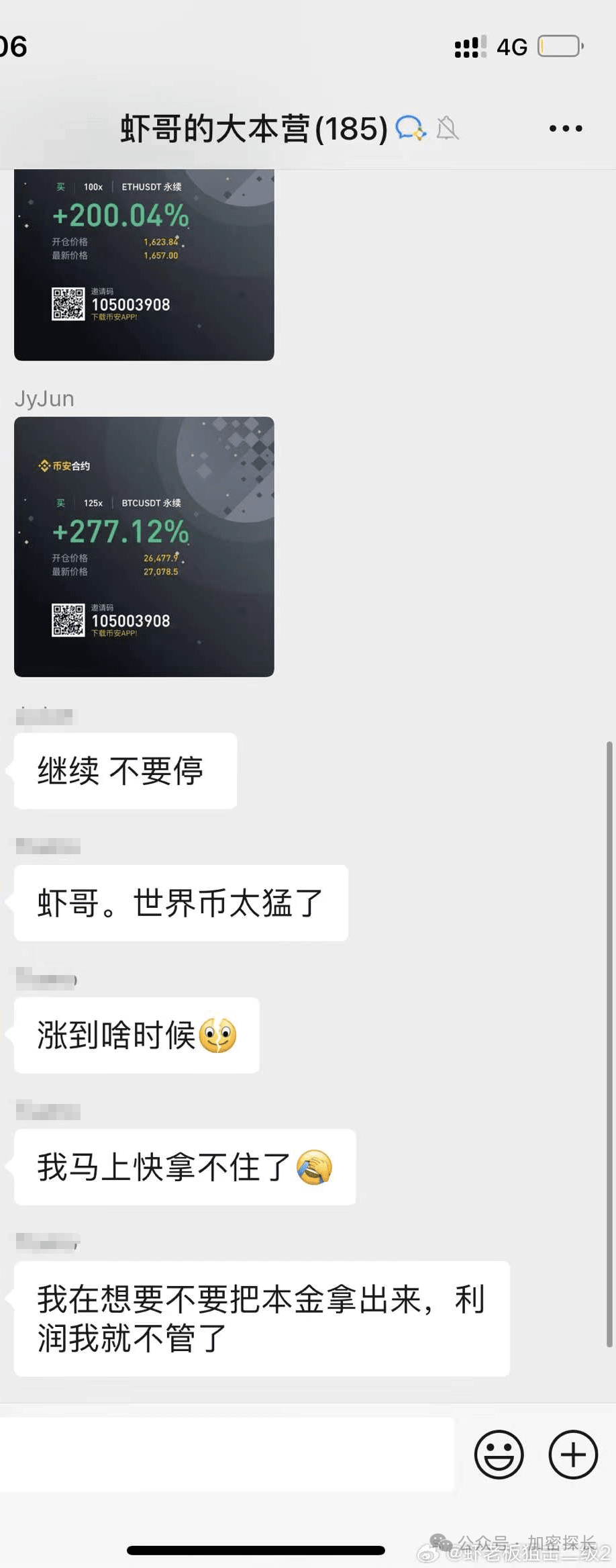The height and width of the screenshot is (1568, 616).
Task: Tap invitation code 105003908 on BTCUSDT card
Action: [132, 619]
